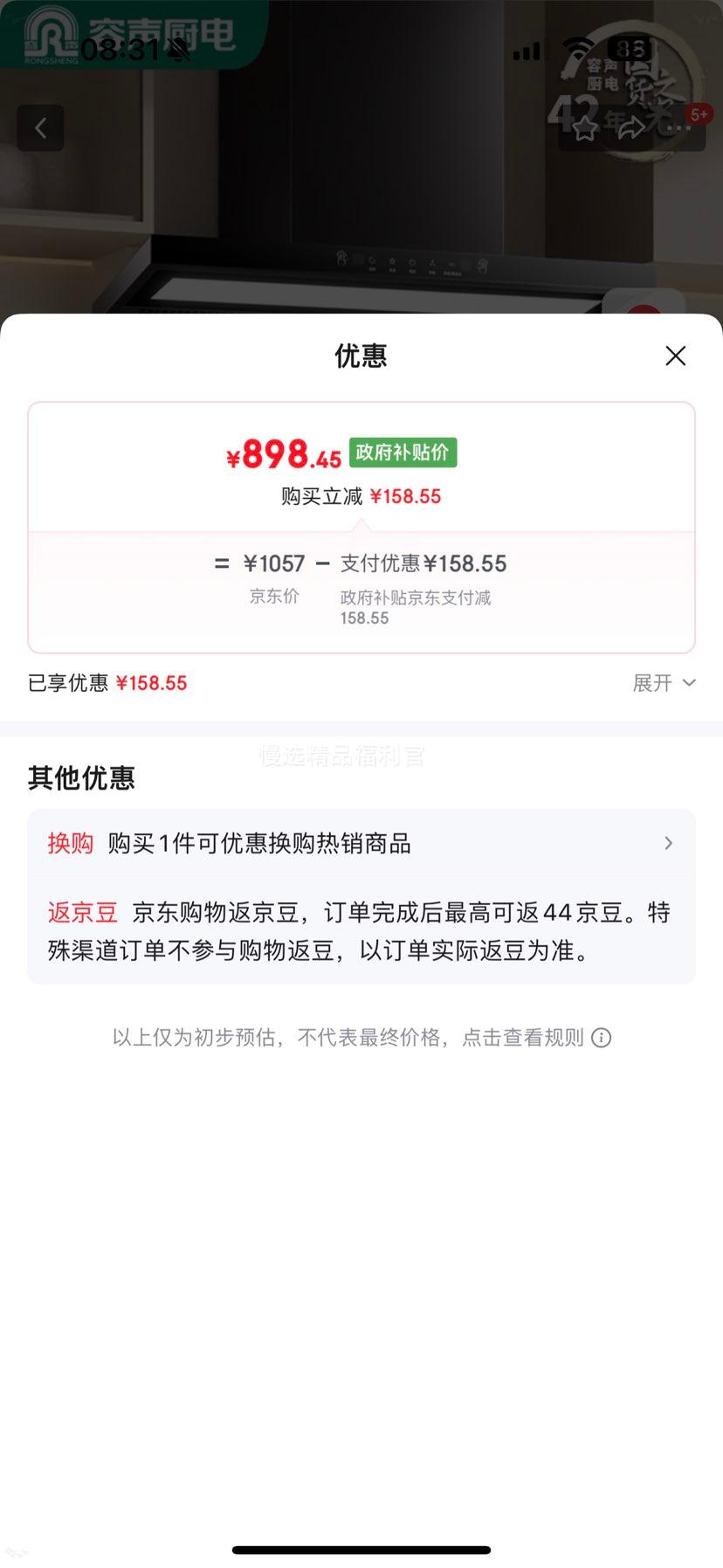
Task: Tap the 5+ badge above more options
Action: pyautogui.click(x=697, y=113)
